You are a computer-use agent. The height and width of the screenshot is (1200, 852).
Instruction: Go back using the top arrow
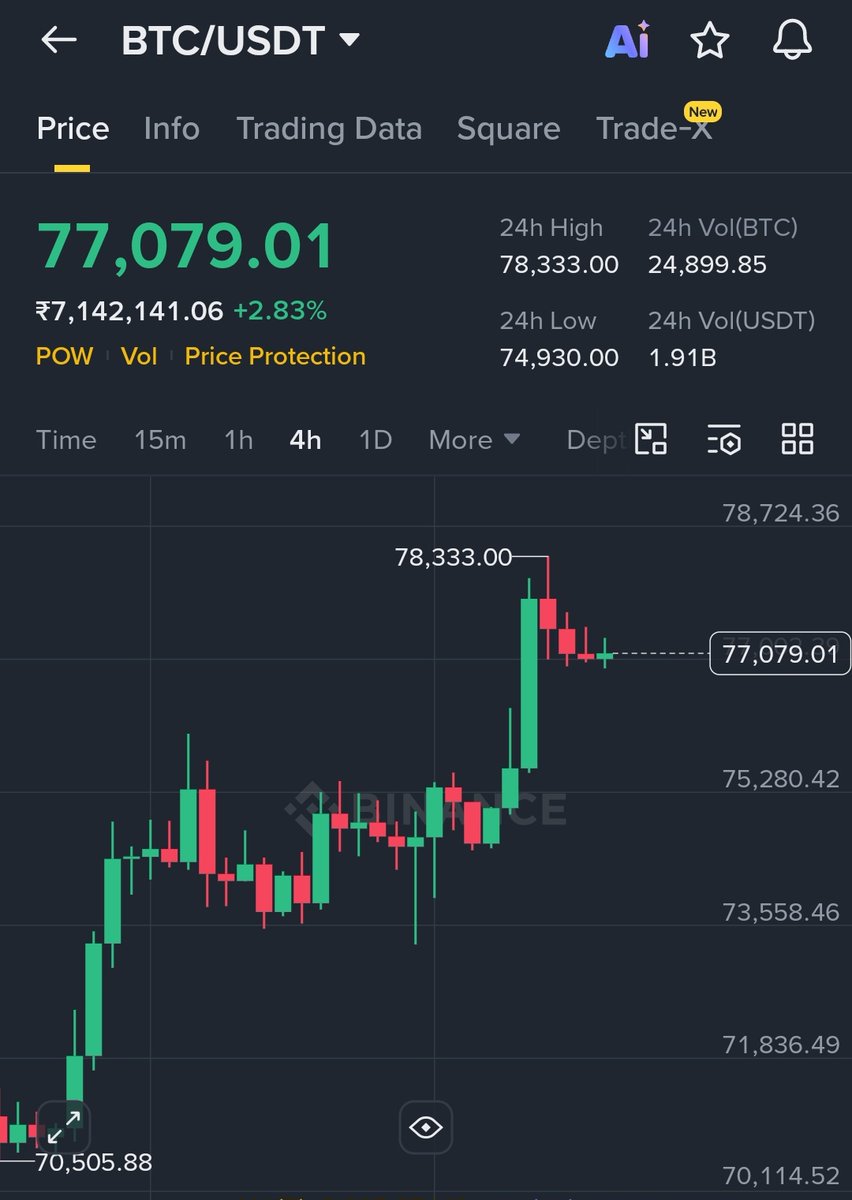(59, 40)
